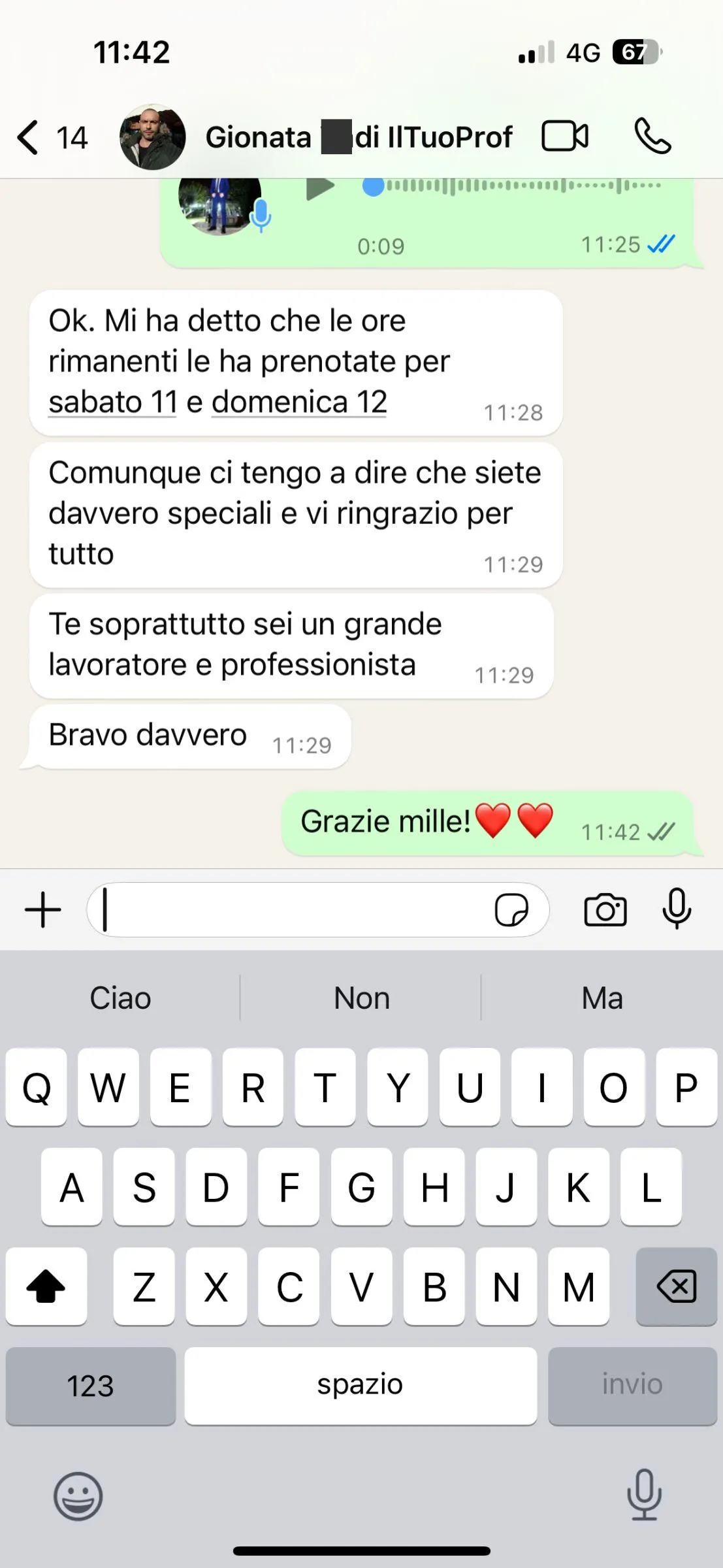The width and height of the screenshot is (723, 1568).
Task: Tap the 'domenica 12' date link
Action: pos(299,402)
